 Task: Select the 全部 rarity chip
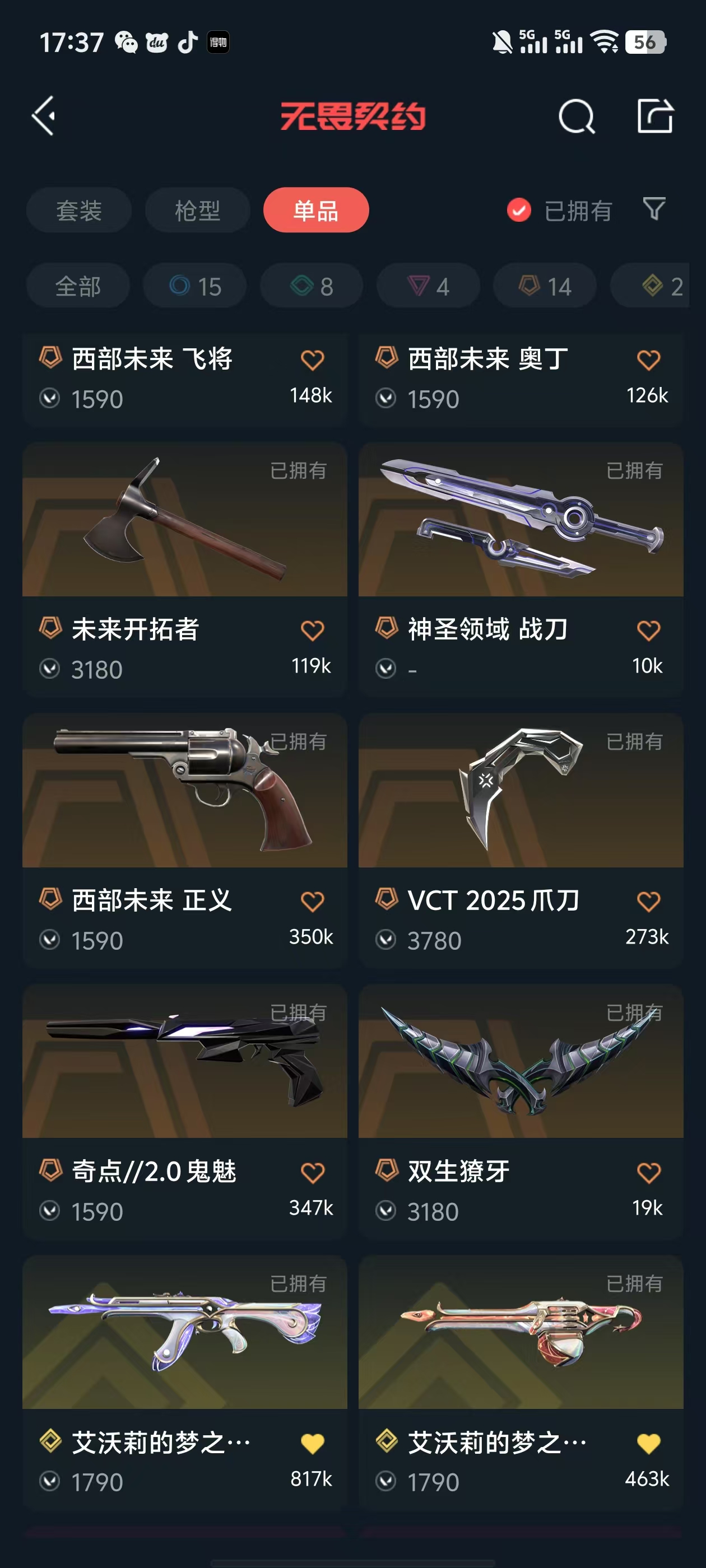(x=78, y=286)
